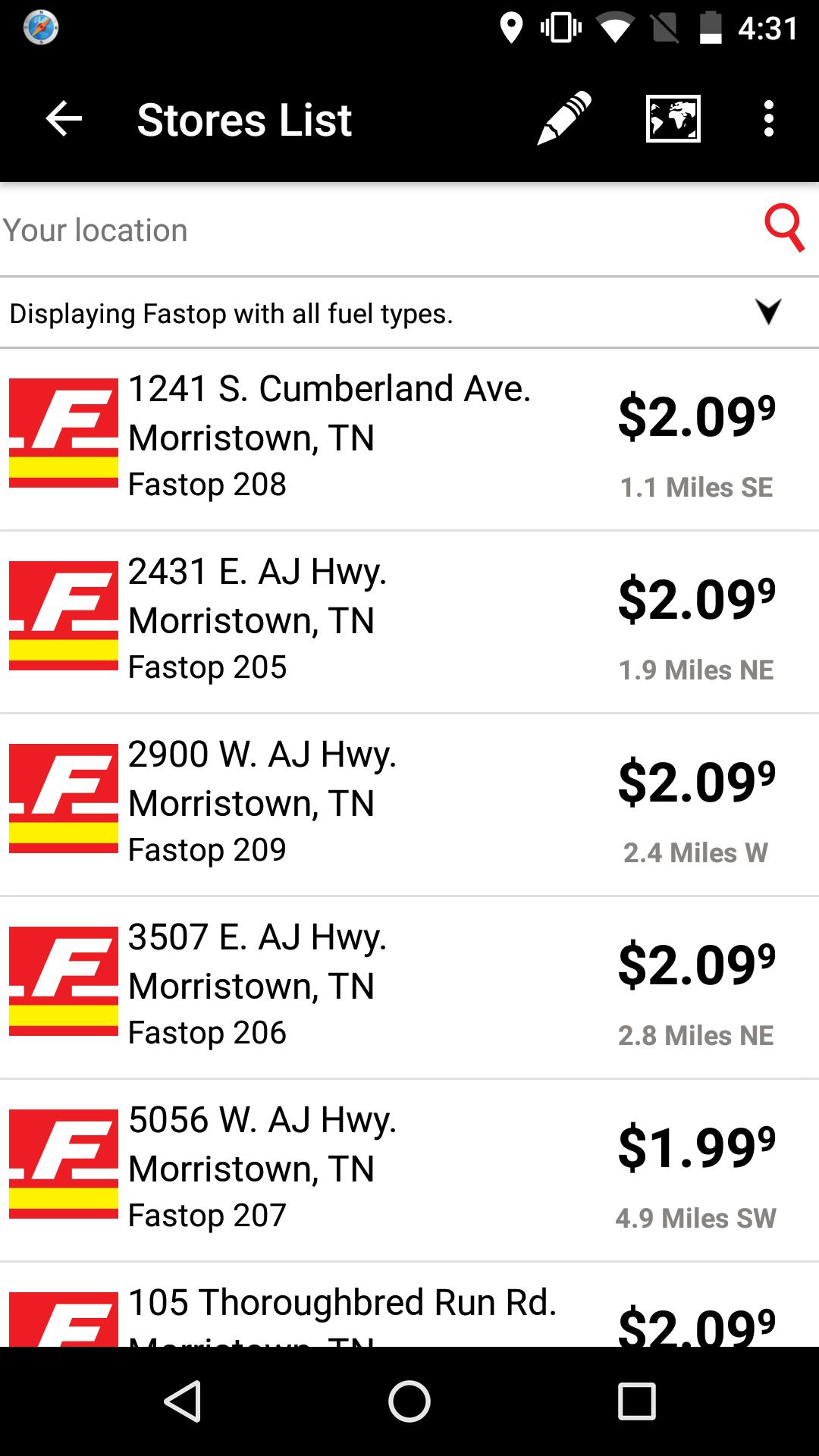Tap the Fastop 209 store logo
The height and width of the screenshot is (1456, 819).
(64, 800)
